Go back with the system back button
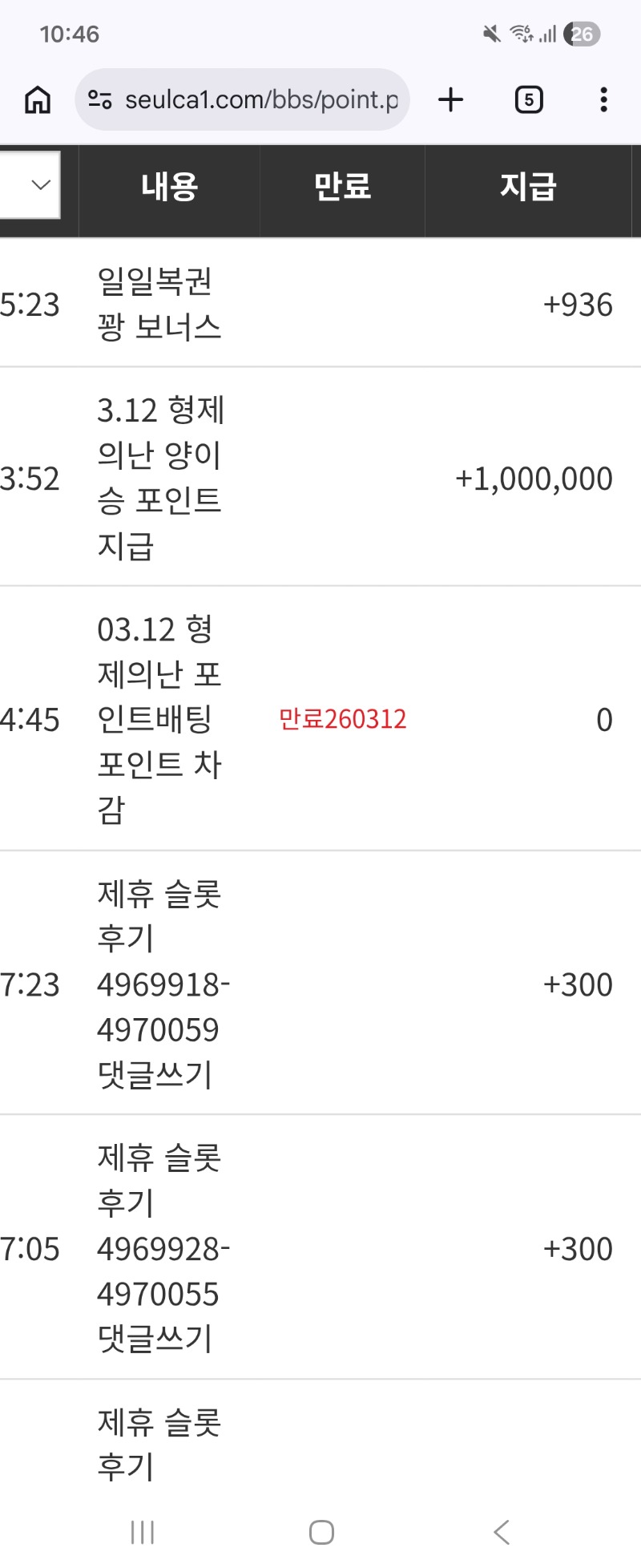 [502, 1532]
